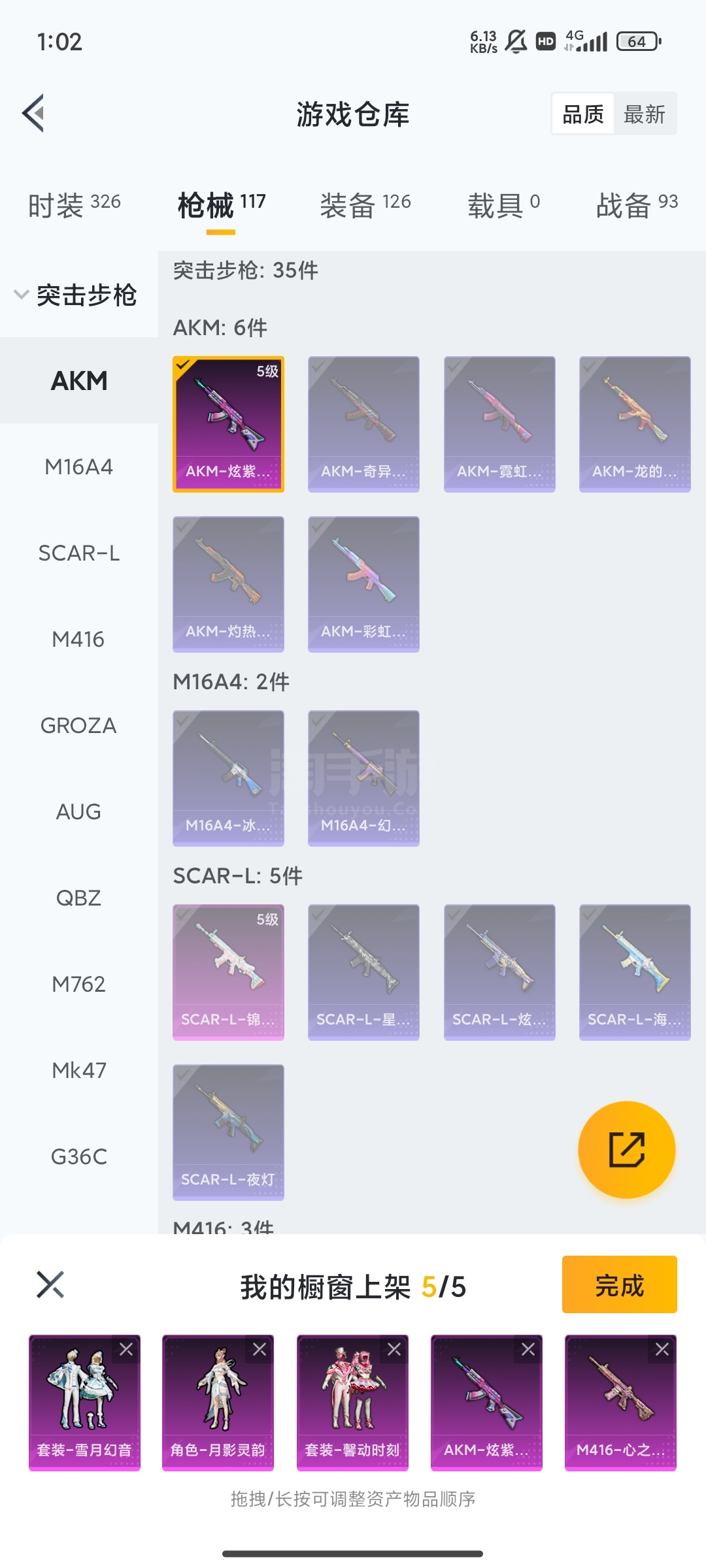Confirm showcase with 完成 button

coord(619,1284)
